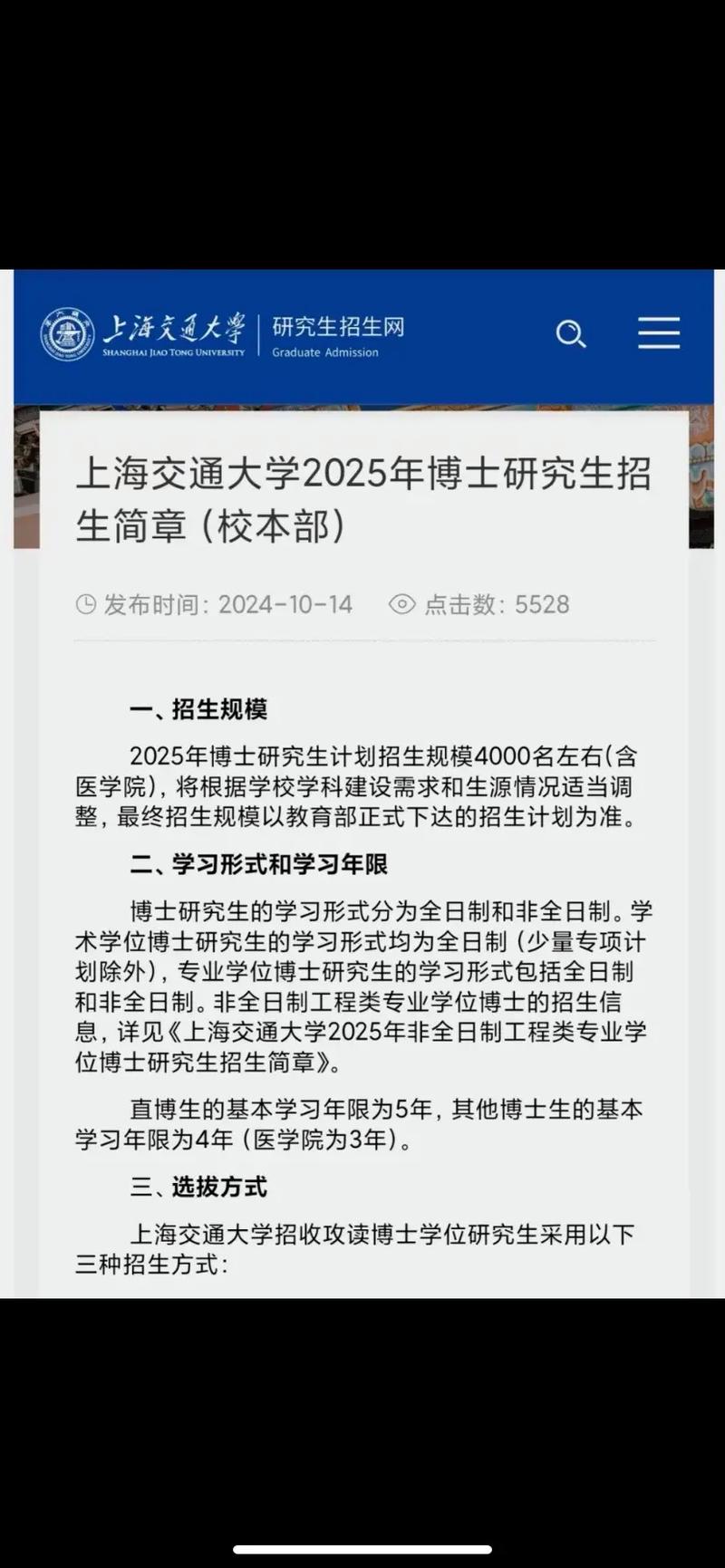The image size is (725, 1568).
Task: Open the search icon in the header
Action: pyautogui.click(x=571, y=334)
